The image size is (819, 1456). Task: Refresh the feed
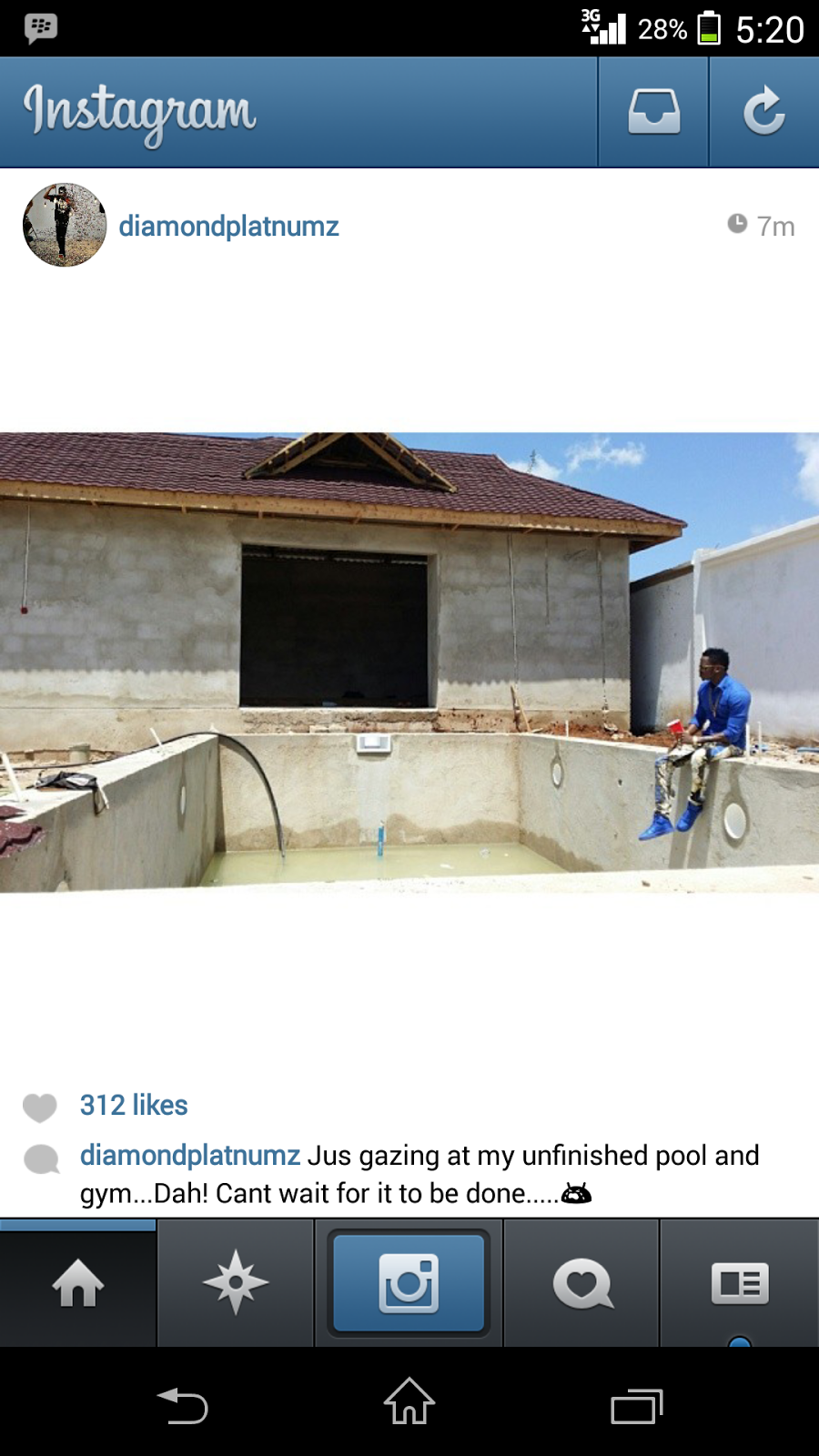click(763, 112)
